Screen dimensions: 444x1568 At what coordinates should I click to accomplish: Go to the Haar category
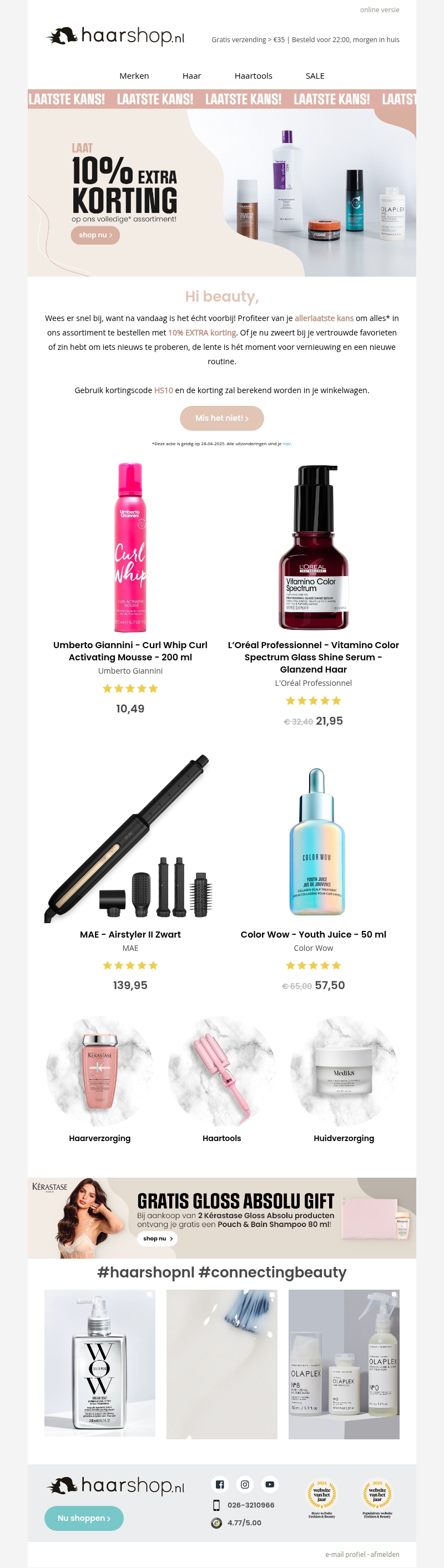(x=191, y=76)
